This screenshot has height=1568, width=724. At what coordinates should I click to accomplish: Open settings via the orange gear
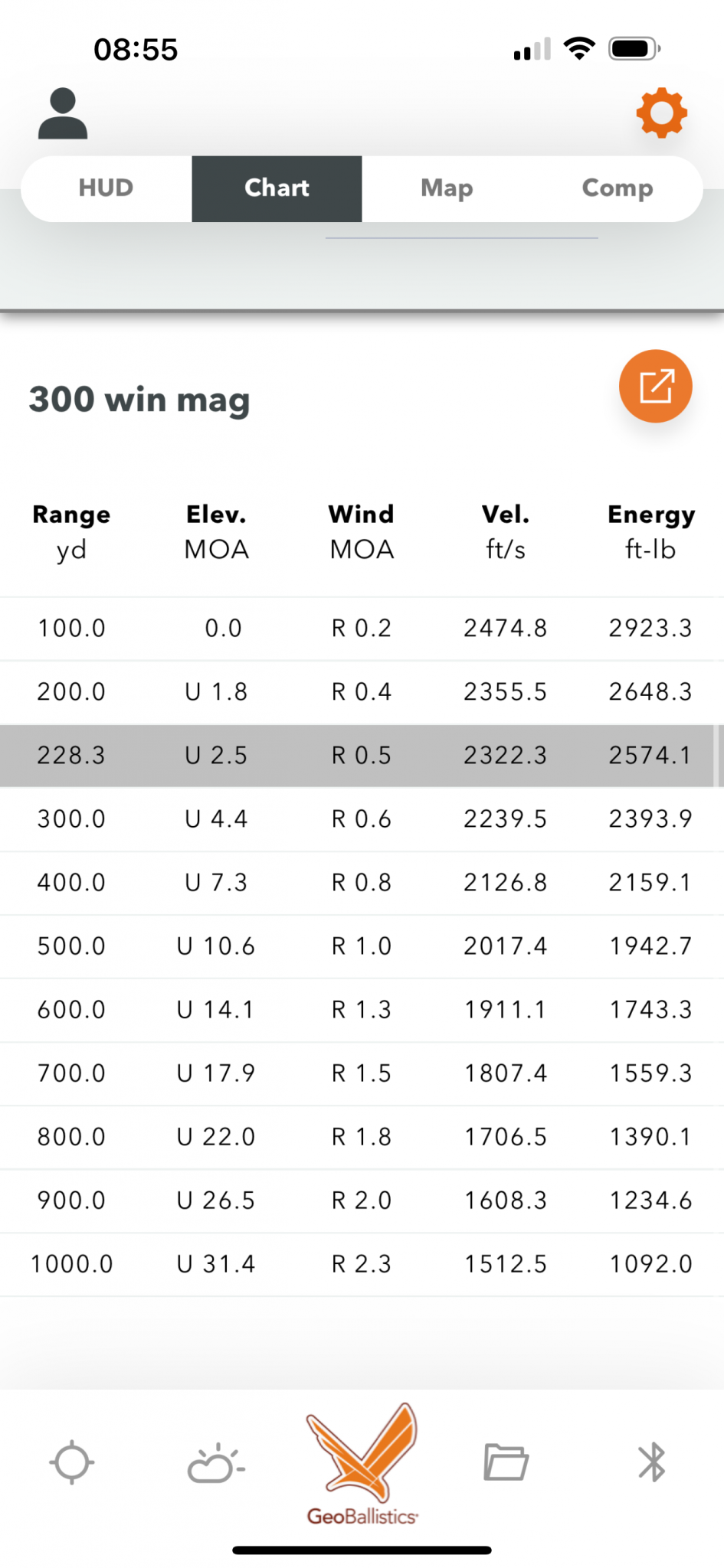click(661, 113)
